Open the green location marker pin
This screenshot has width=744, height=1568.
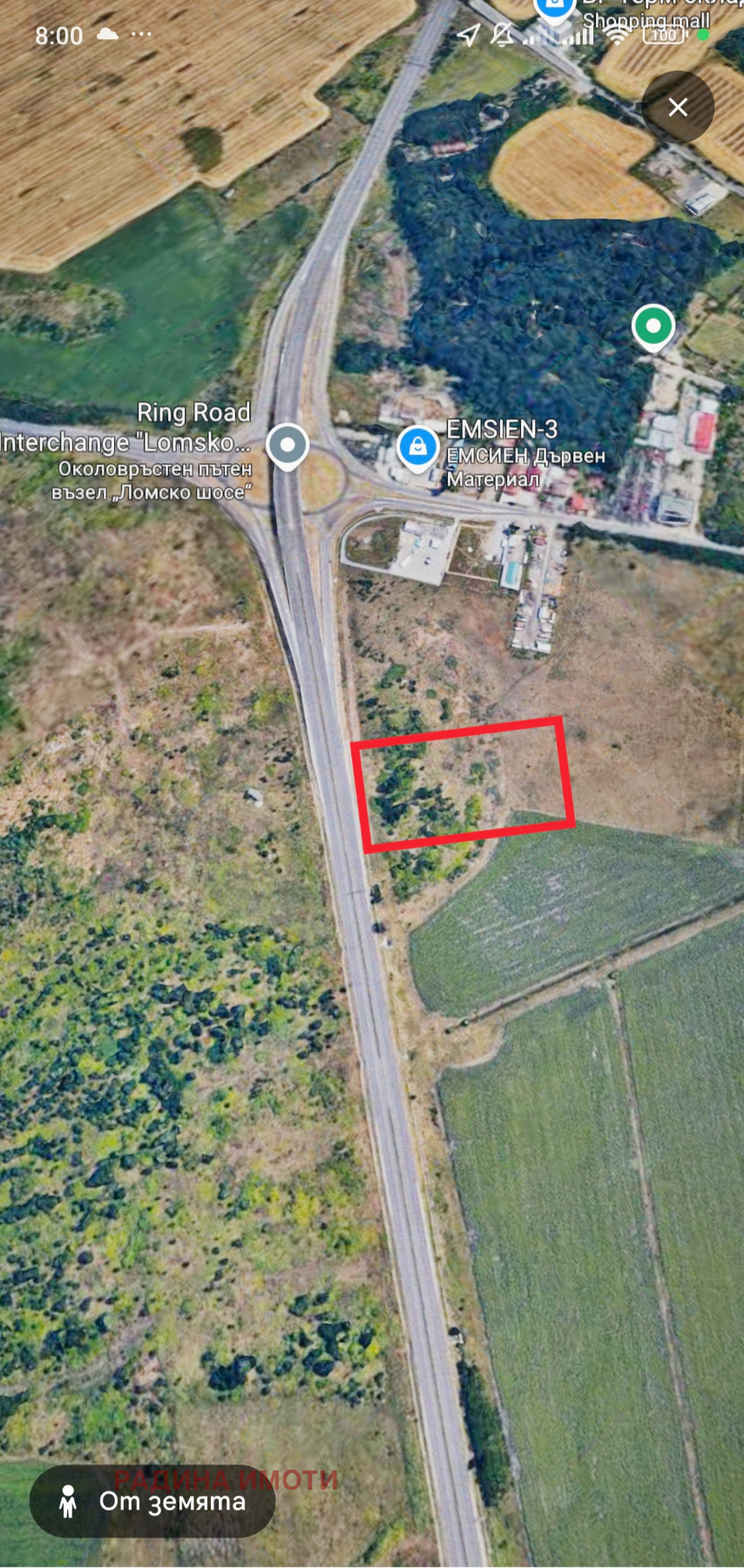[x=653, y=328]
